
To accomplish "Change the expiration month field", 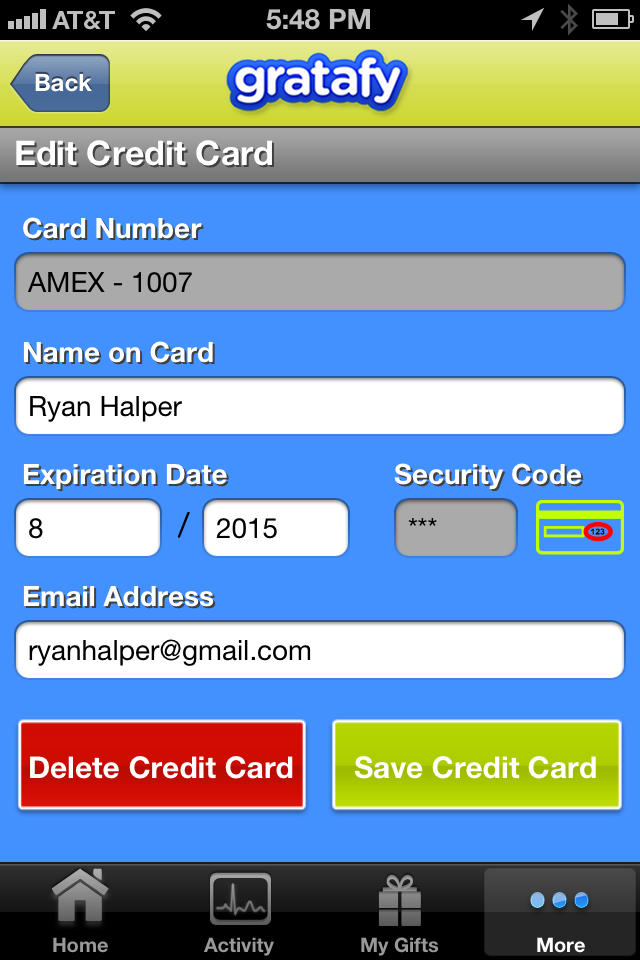I will point(88,528).
